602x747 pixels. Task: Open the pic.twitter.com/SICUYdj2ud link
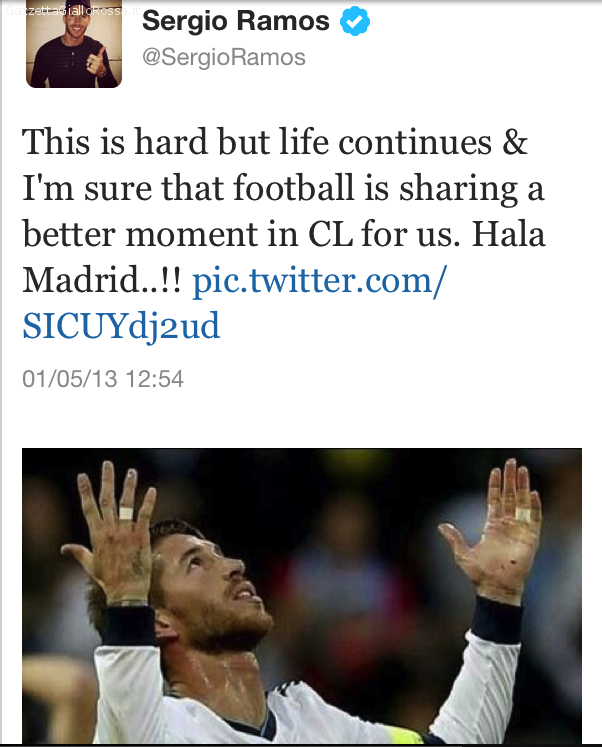[318, 280]
